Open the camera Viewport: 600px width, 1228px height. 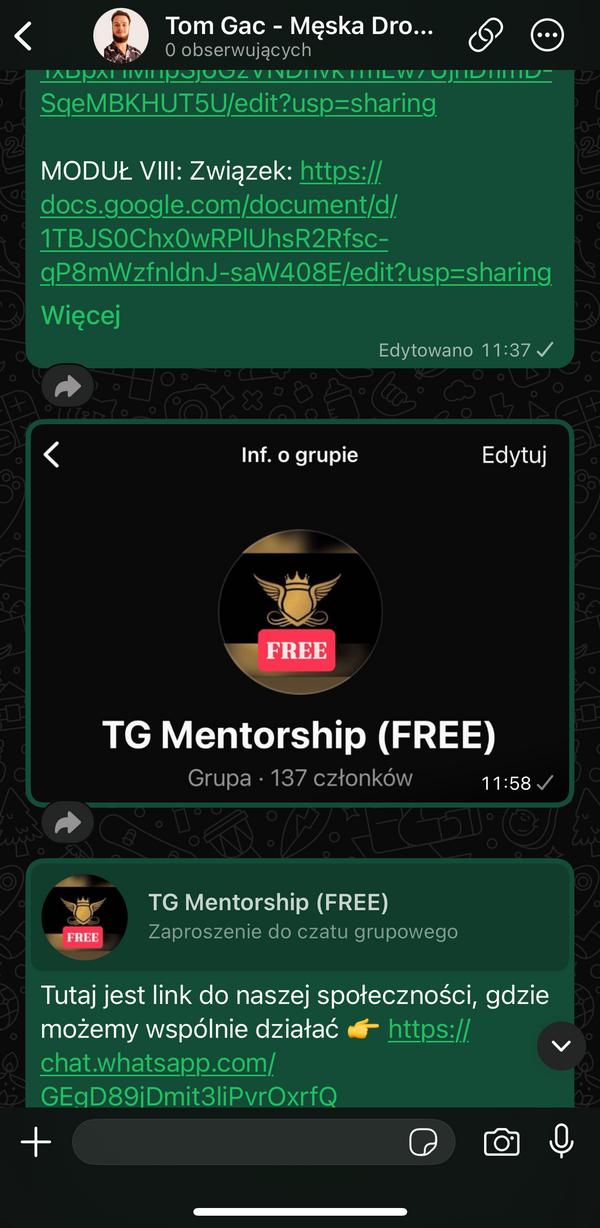click(x=501, y=1143)
